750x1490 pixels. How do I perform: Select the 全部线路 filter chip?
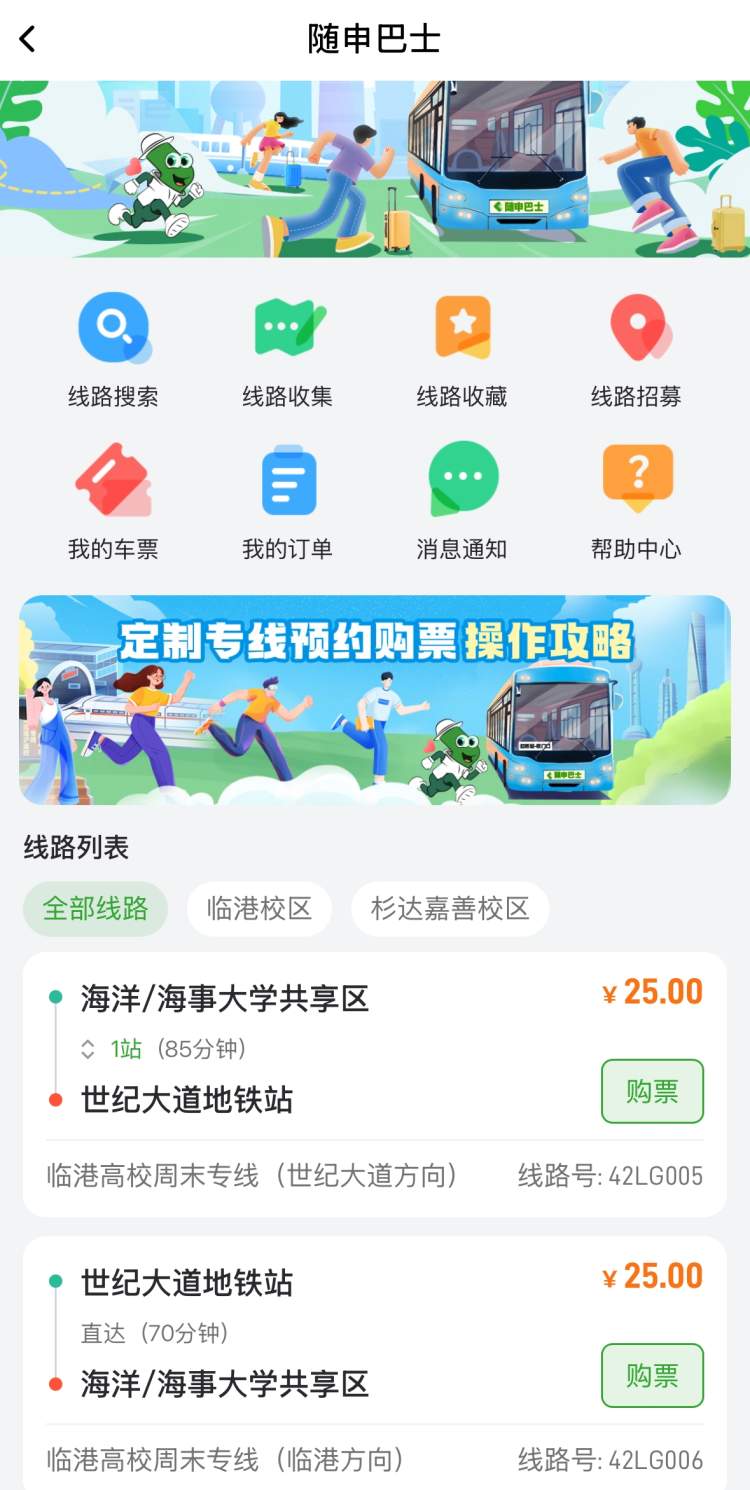(95, 909)
